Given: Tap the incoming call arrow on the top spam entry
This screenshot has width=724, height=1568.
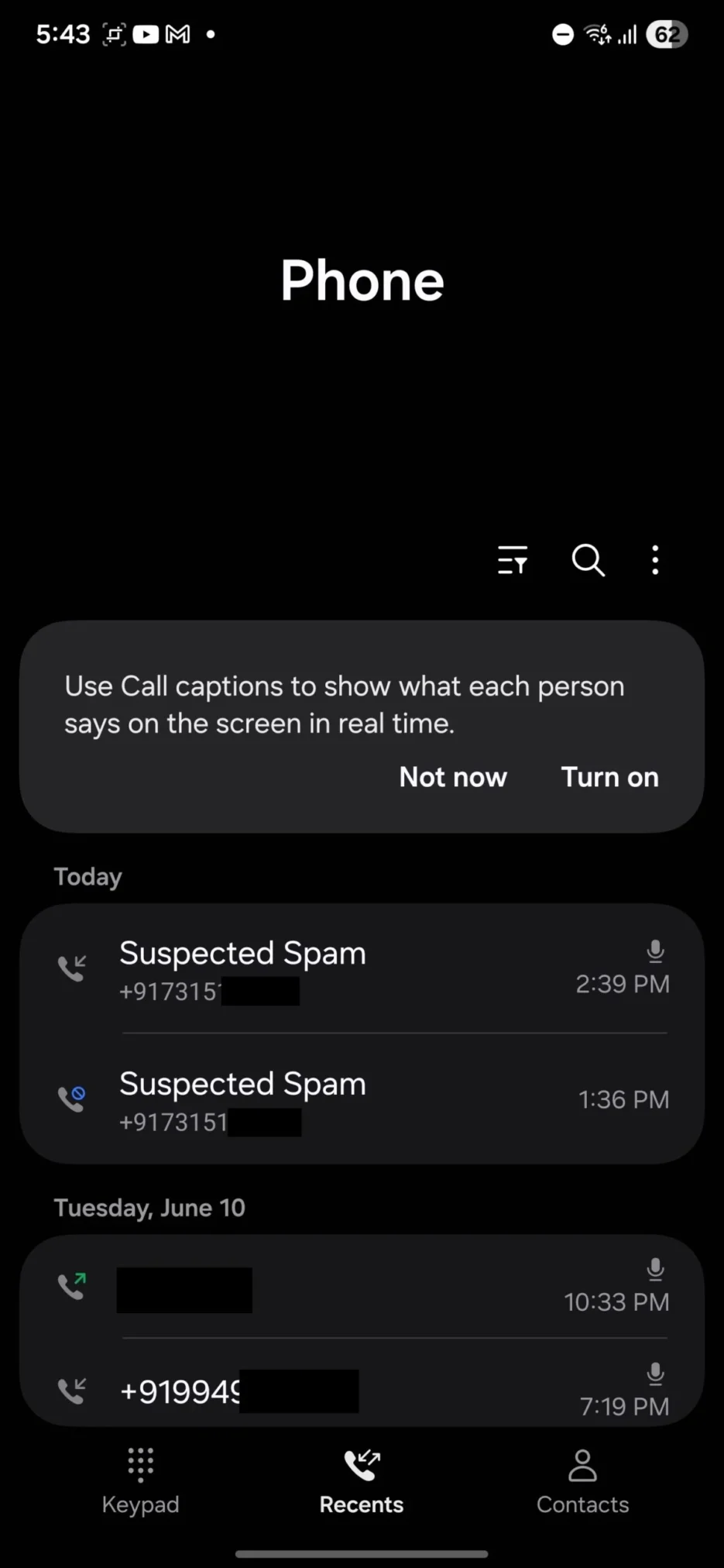Looking at the screenshot, I should click(71, 966).
